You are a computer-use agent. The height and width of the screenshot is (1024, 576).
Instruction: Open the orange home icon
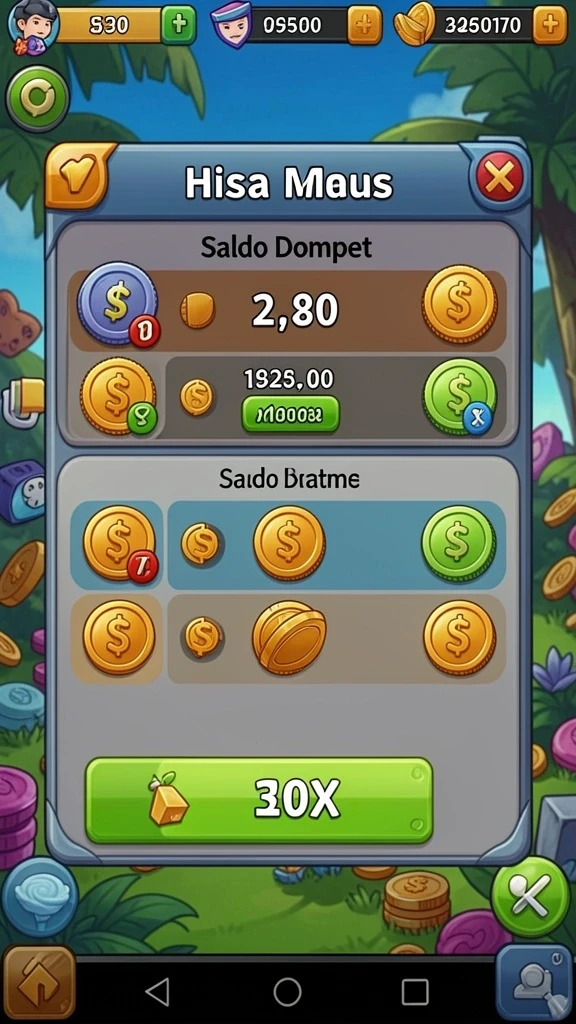39,983
